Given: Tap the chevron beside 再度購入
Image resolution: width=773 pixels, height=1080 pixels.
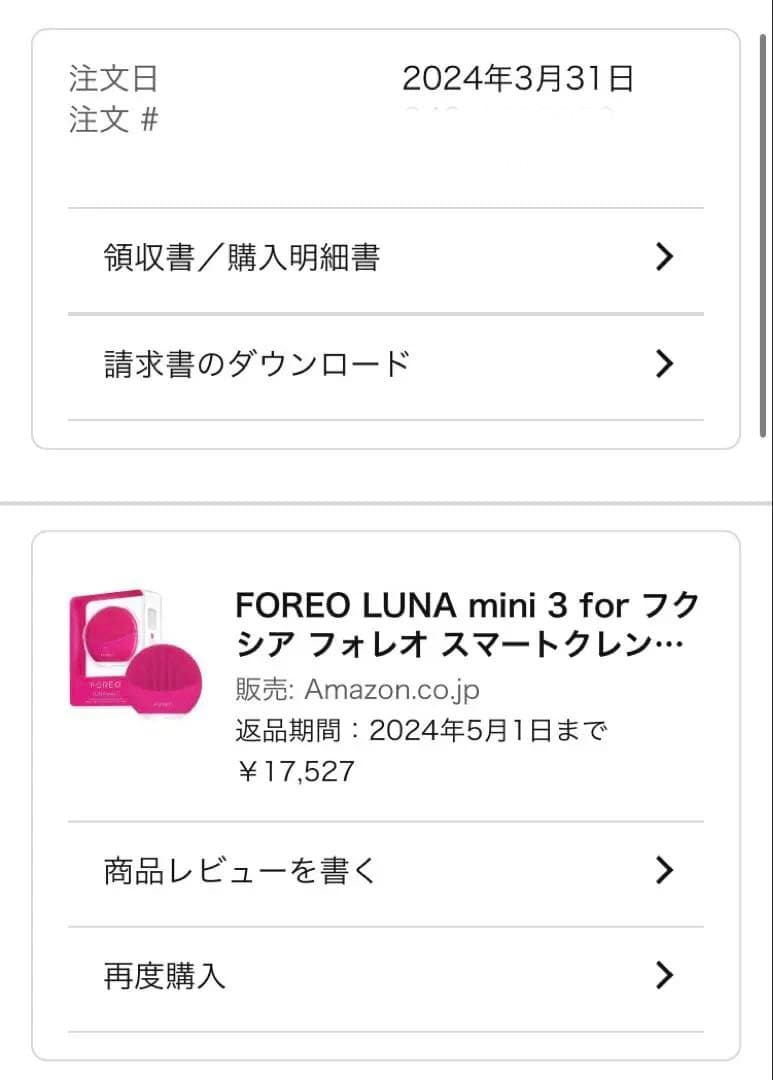Looking at the screenshot, I should point(663,976).
